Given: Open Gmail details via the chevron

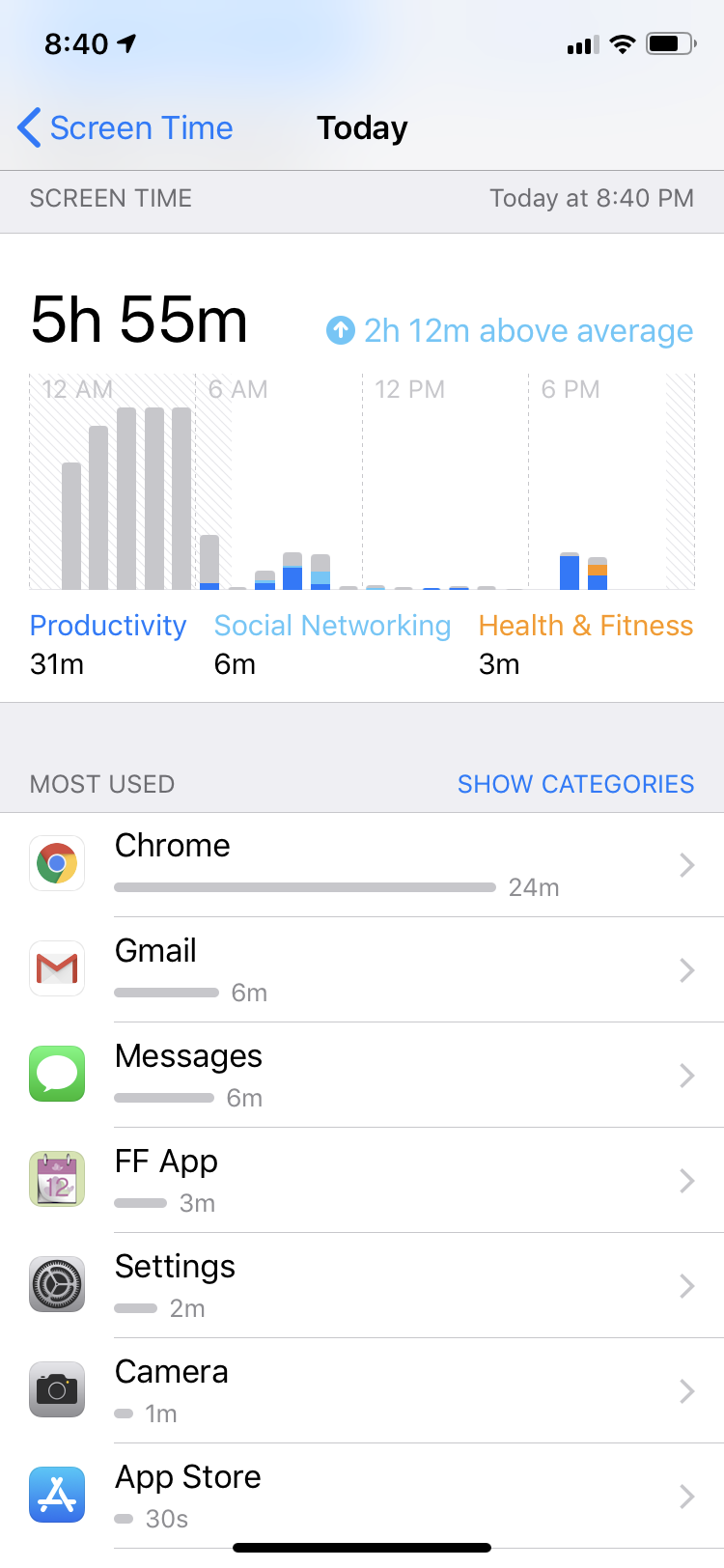Looking at the screenshot, I should click(x=685, y=970).
